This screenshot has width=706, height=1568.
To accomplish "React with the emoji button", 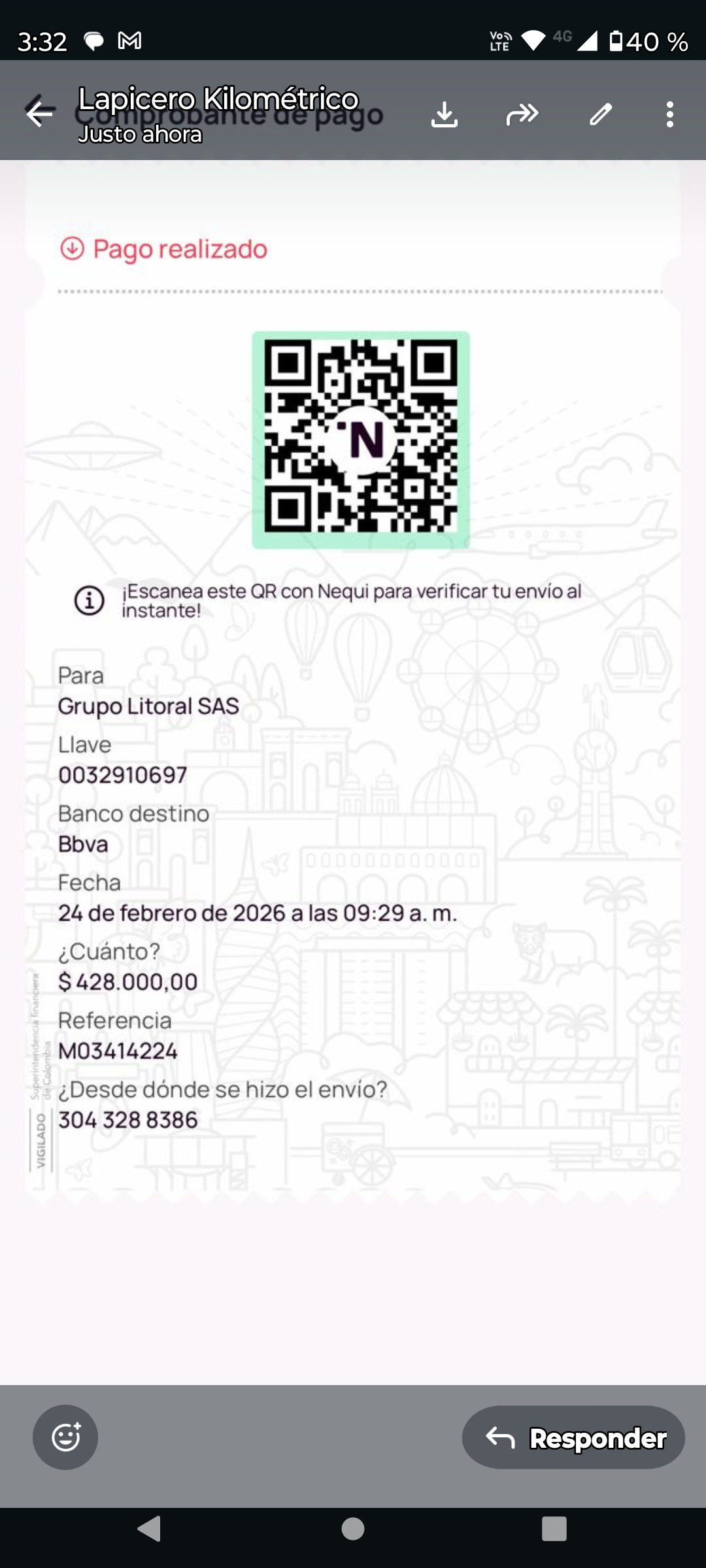I will click(65, 1437).
